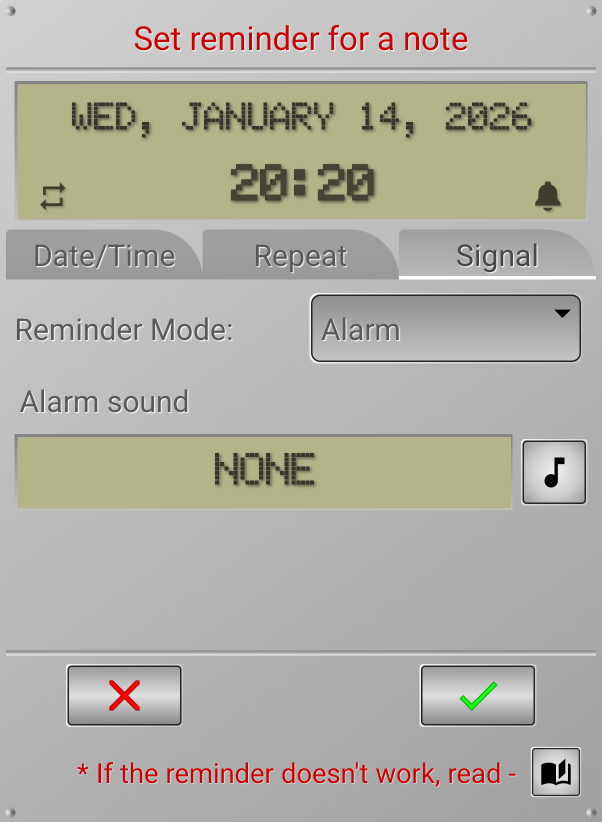Image resolution: width=602 pixels, height=822 pixels.
Task: Switch to the Date/Time tab
Action: tap(104, 256)
